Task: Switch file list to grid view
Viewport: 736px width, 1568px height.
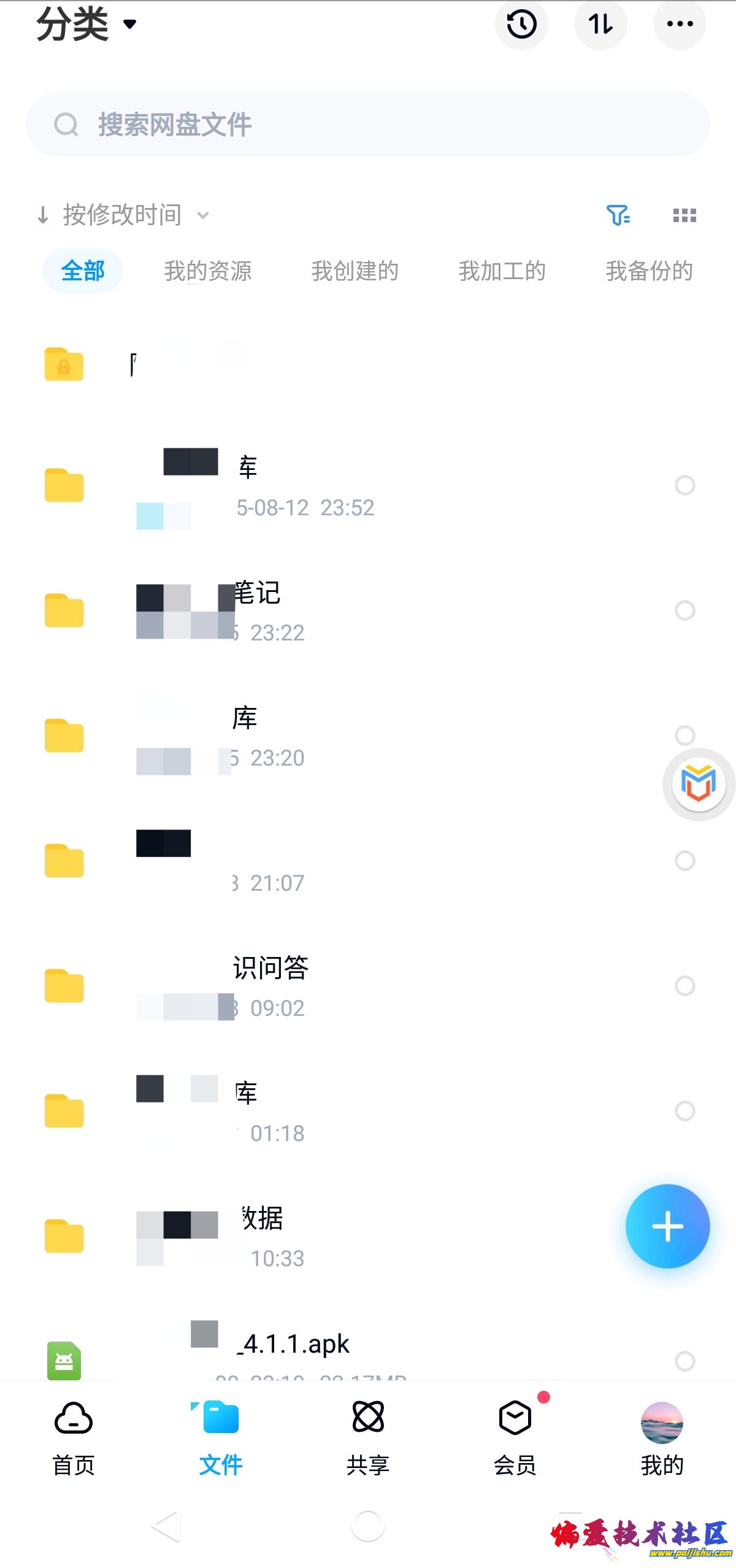Action: tap(684, 215)
